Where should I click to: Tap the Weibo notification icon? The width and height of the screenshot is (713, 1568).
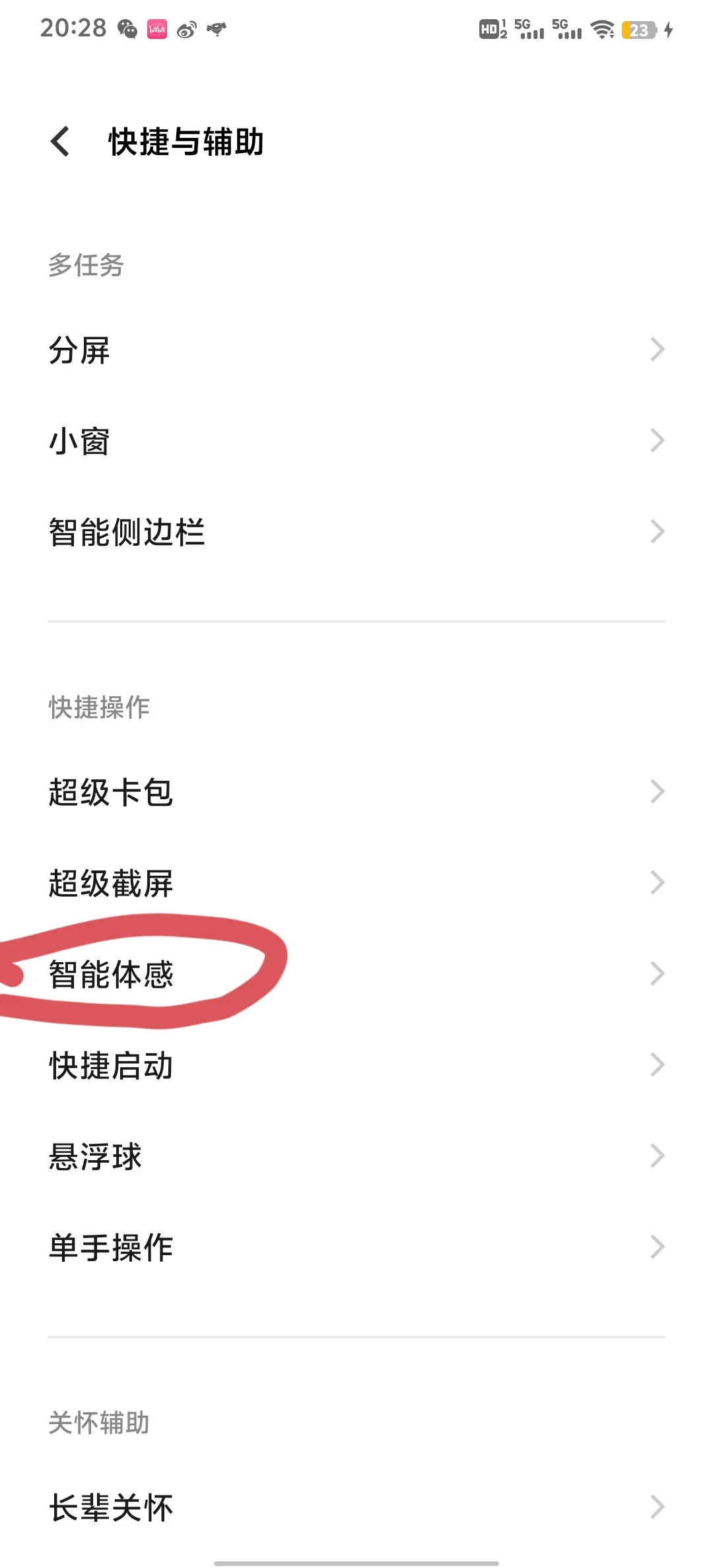(x=186, y=30)
